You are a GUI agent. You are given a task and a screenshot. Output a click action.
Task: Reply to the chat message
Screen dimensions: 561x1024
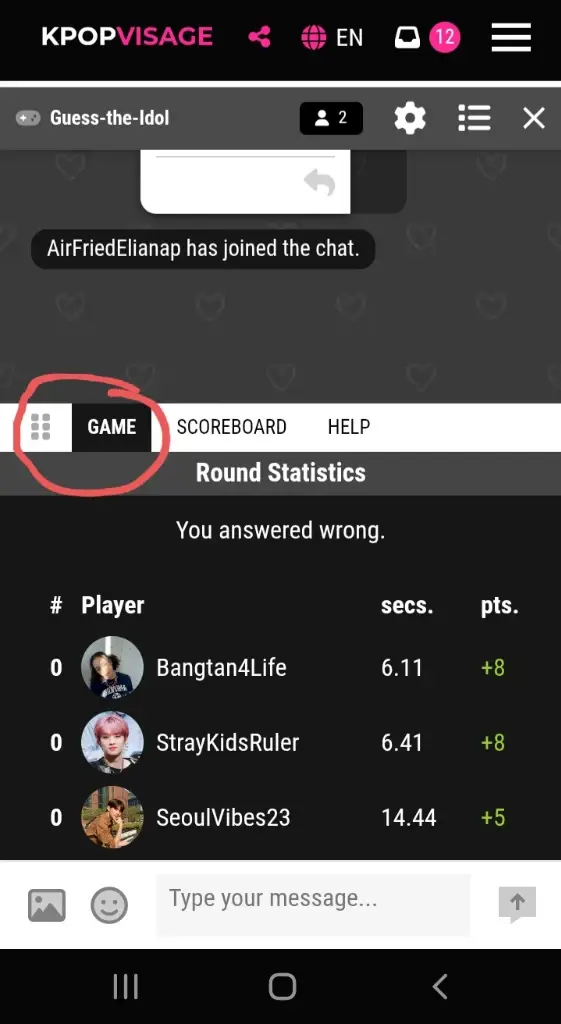coord(319,183)
